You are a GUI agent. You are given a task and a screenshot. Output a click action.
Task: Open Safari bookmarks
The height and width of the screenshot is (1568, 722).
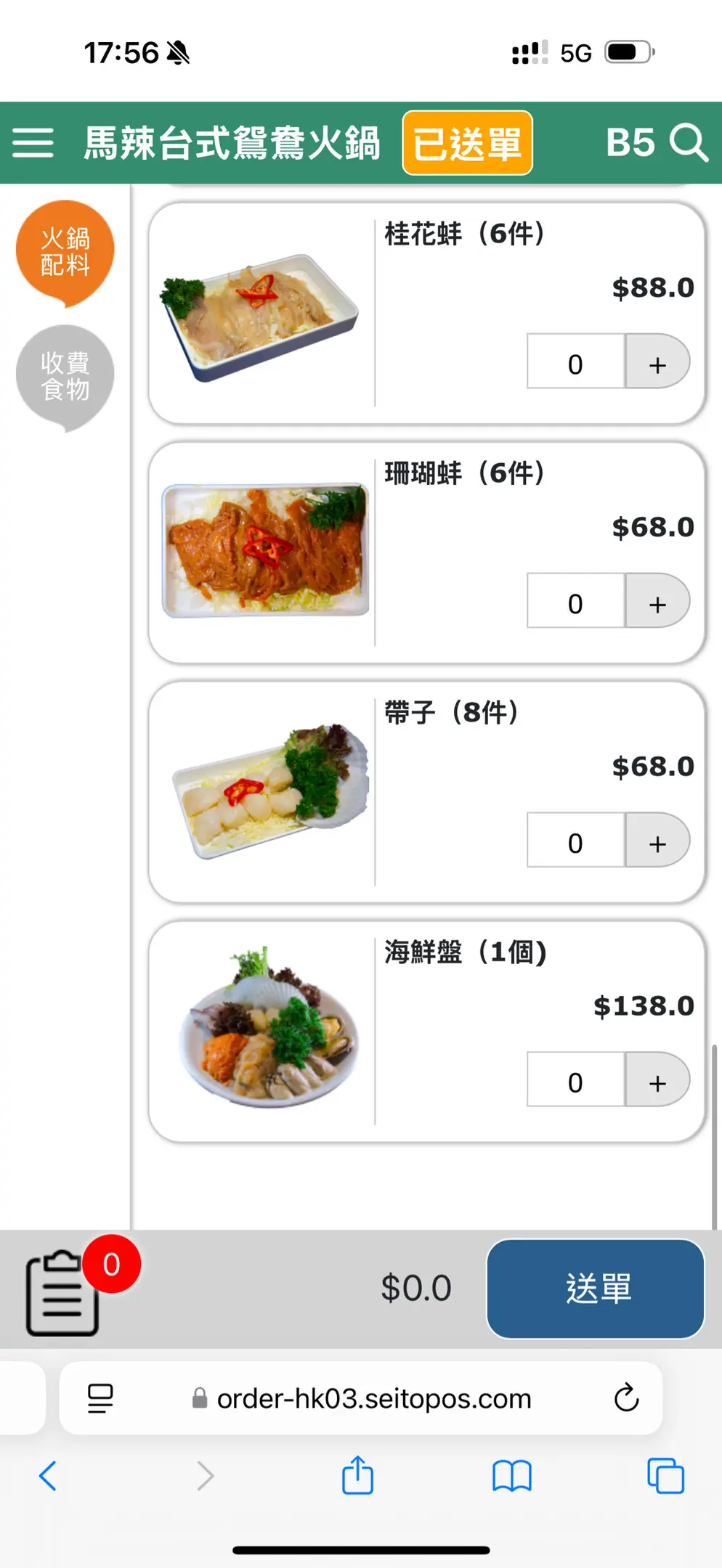[512, 1476]
